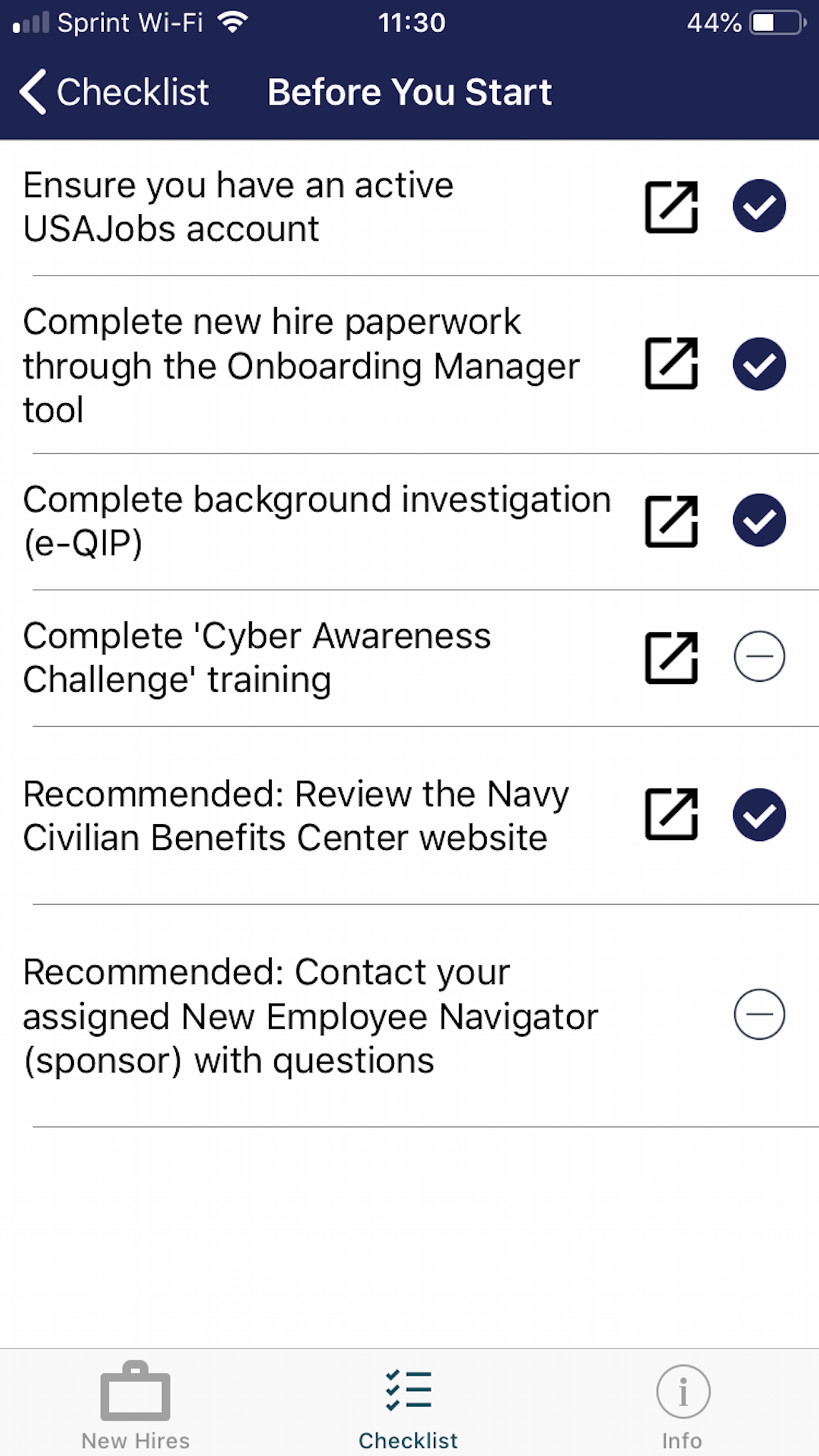
Task: Mark Cyber Awareness training as complete
Action: point(760,657)
